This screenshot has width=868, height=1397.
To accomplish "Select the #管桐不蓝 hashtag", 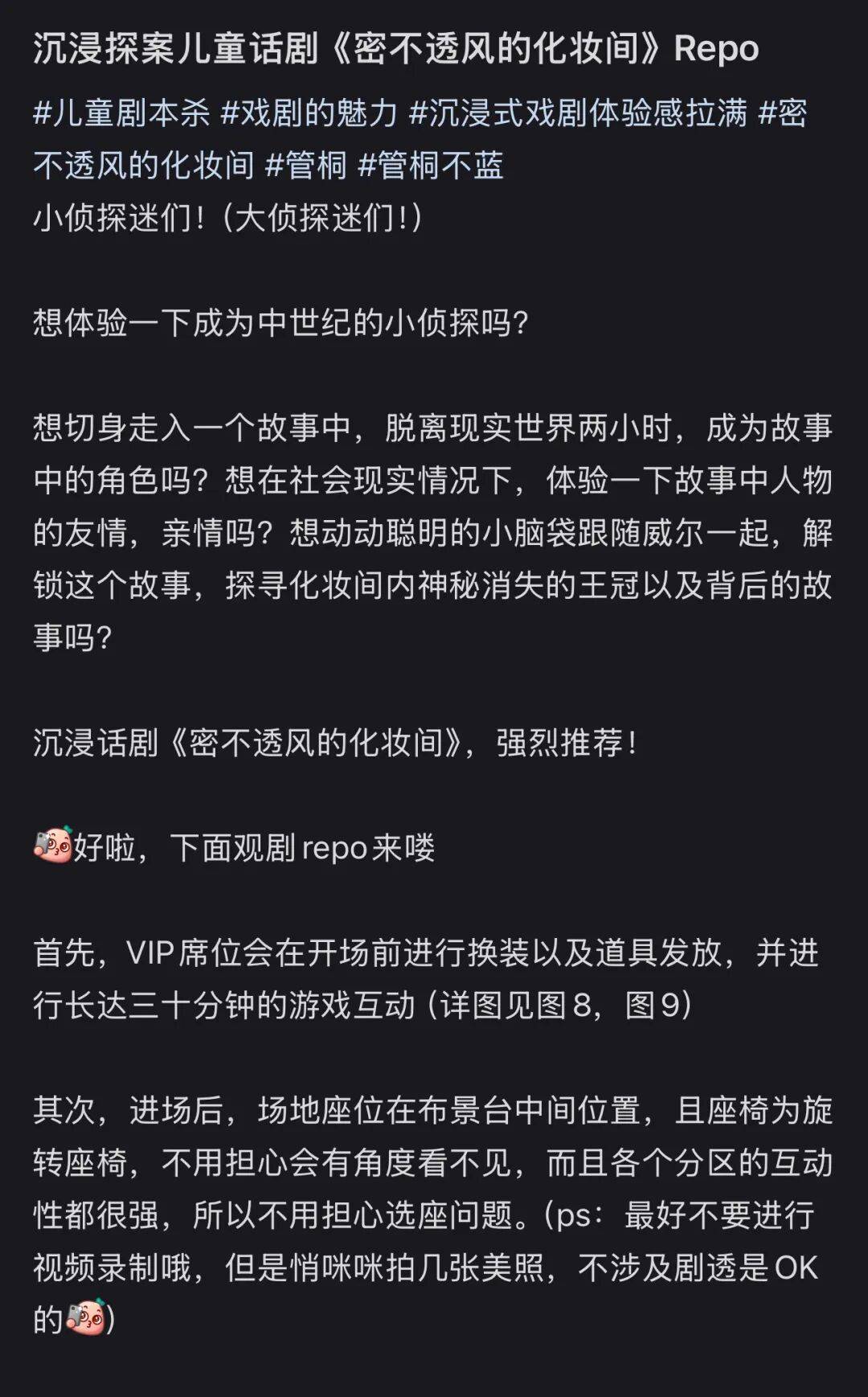I will tap(431, 166).
